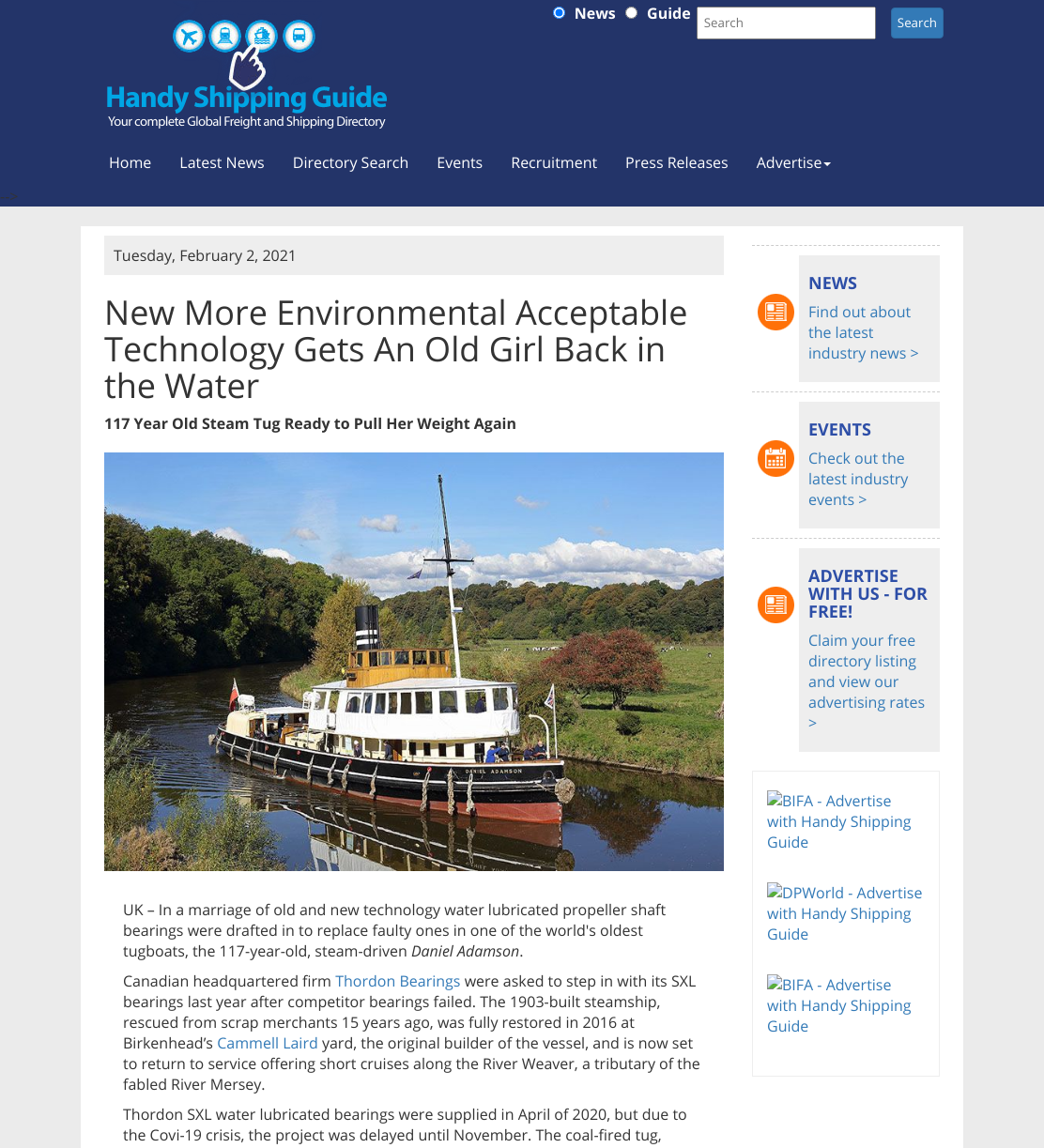The width and height of the screenshot is (1044, 1148).
Task: Navigate to Events in the menu bar
Action: [x=459, y=162]
